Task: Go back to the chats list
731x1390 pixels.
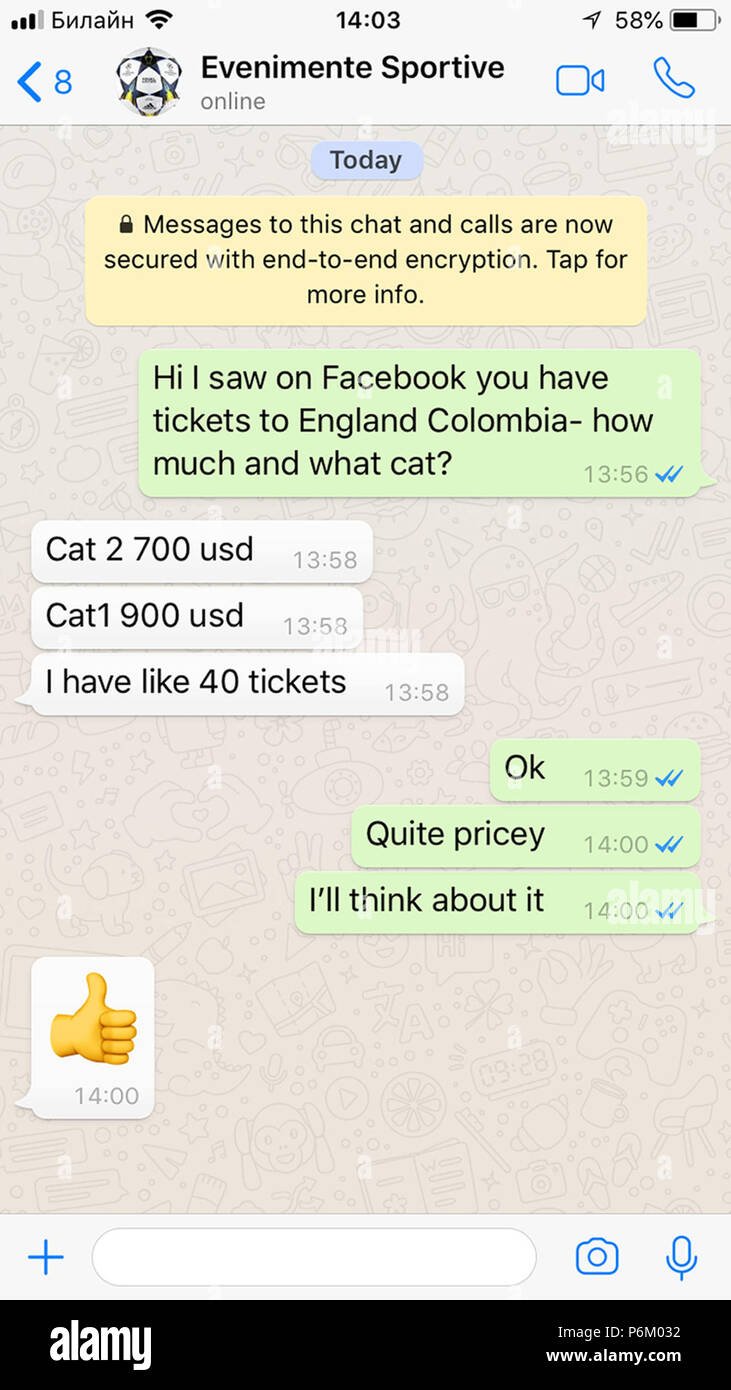Action: (43, 81)
